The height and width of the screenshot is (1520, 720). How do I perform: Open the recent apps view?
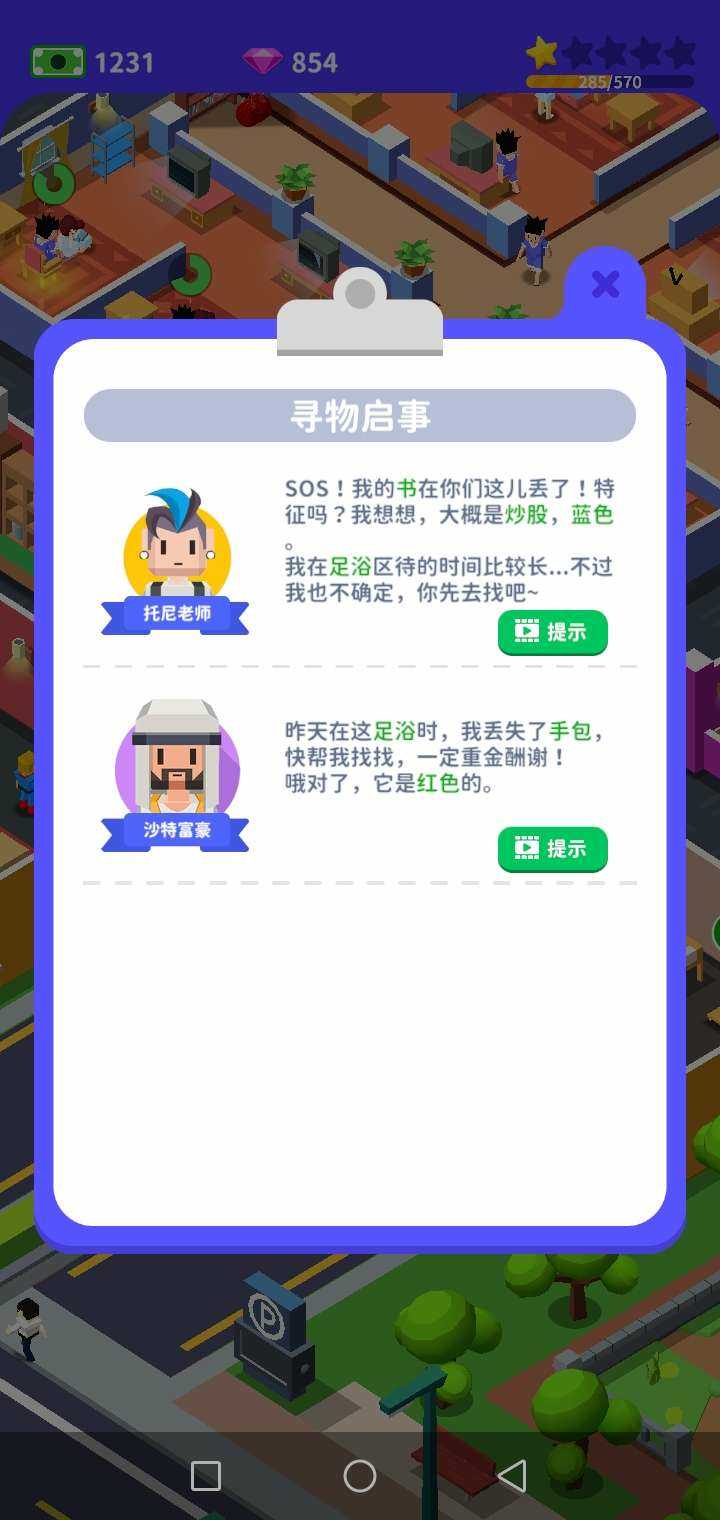pos(206,1476)
